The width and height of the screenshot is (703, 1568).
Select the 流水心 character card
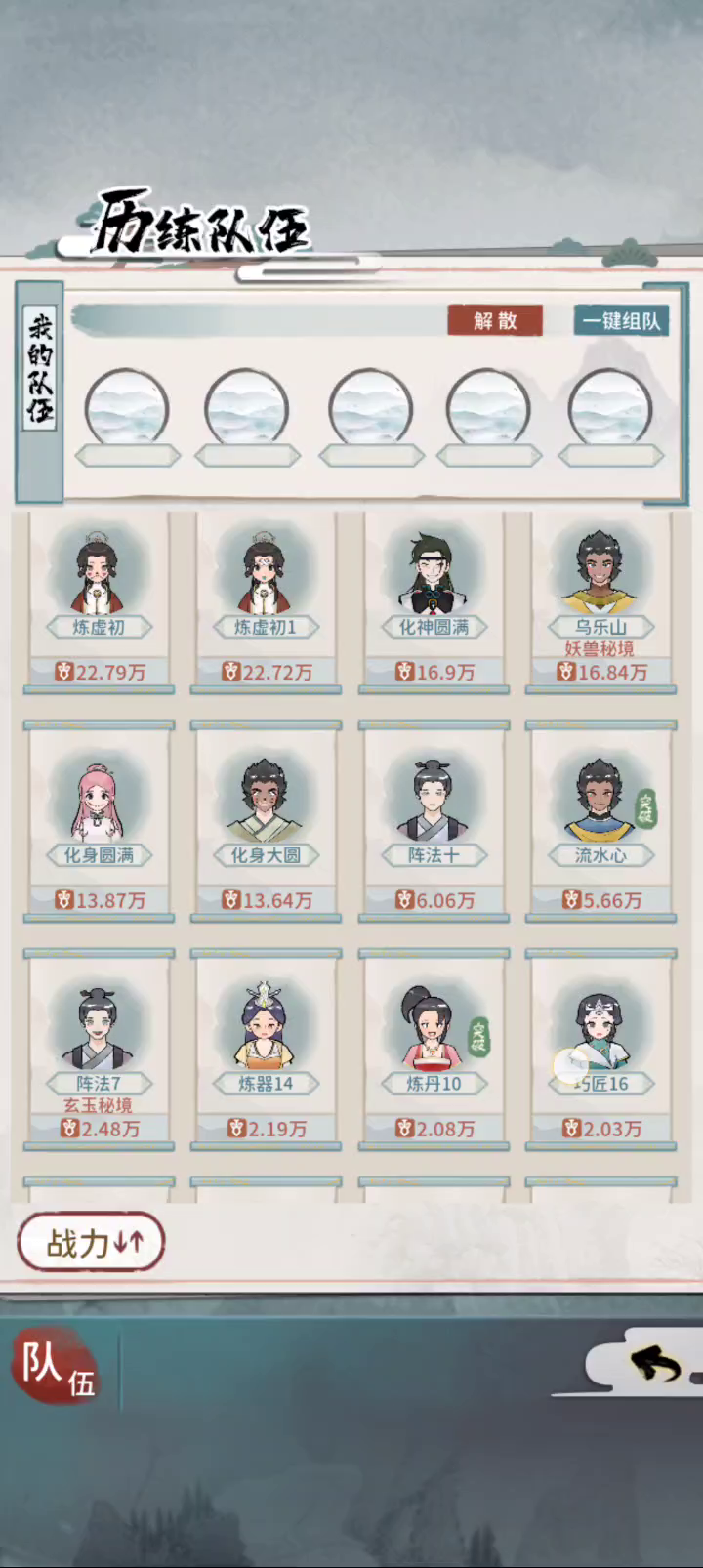pyautogui.click(x=600, y=822)
